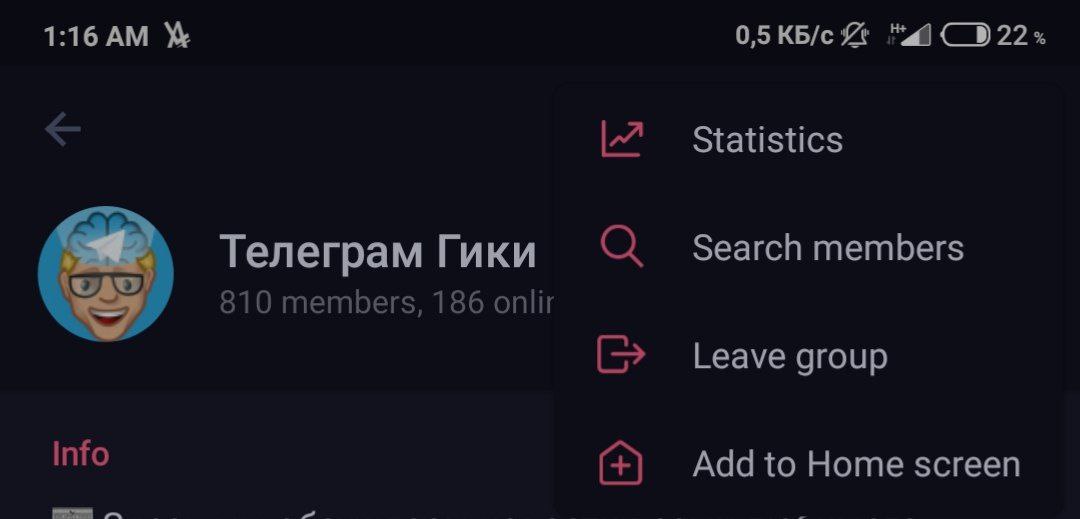Choose Leave group in the menu
This screenshot has width=1080, height=519.
tap(788, 356)
